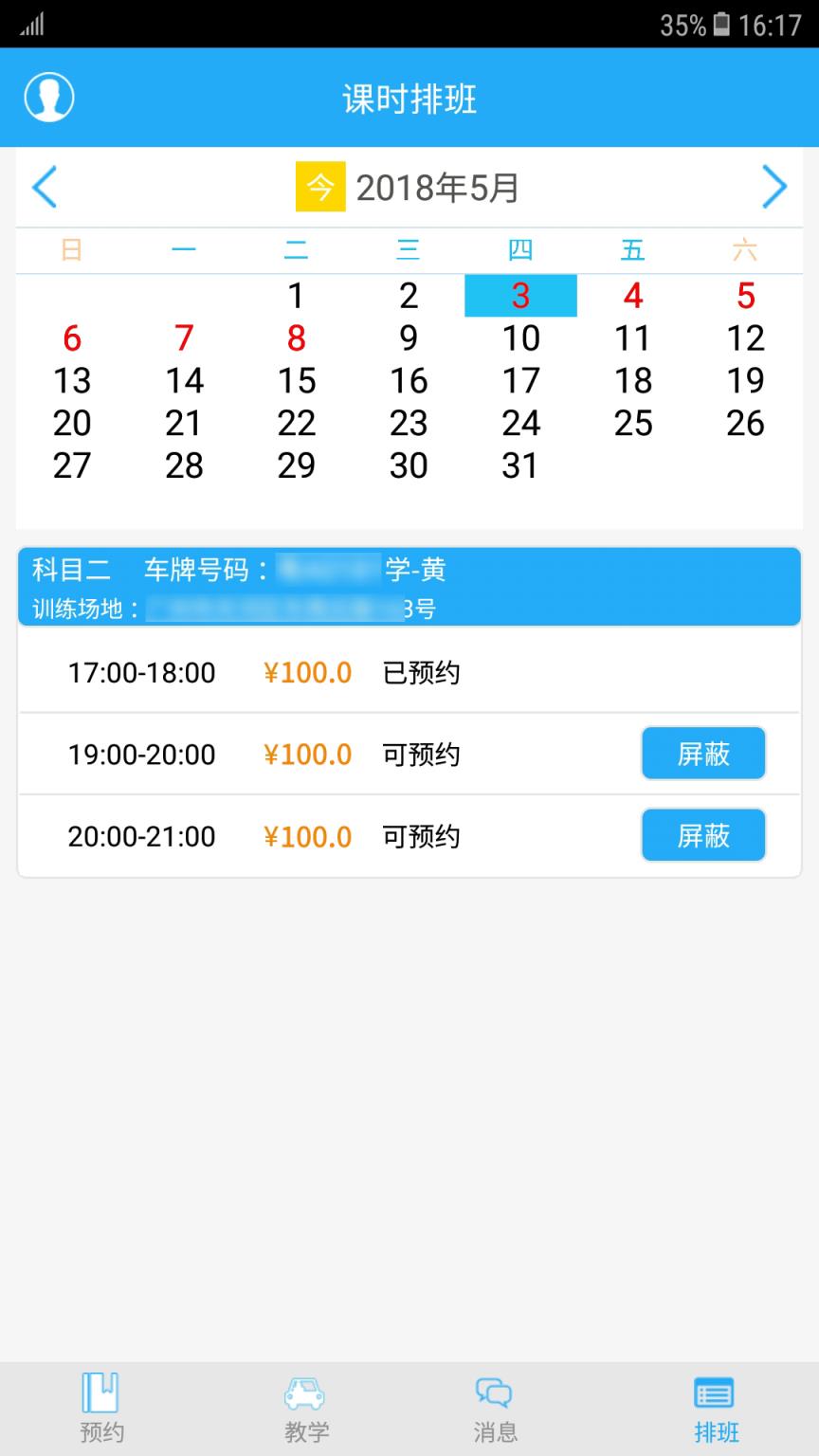The image size is (819, 1456).
Task: Select the highlighted date May 3
Action: pos(520,296)
